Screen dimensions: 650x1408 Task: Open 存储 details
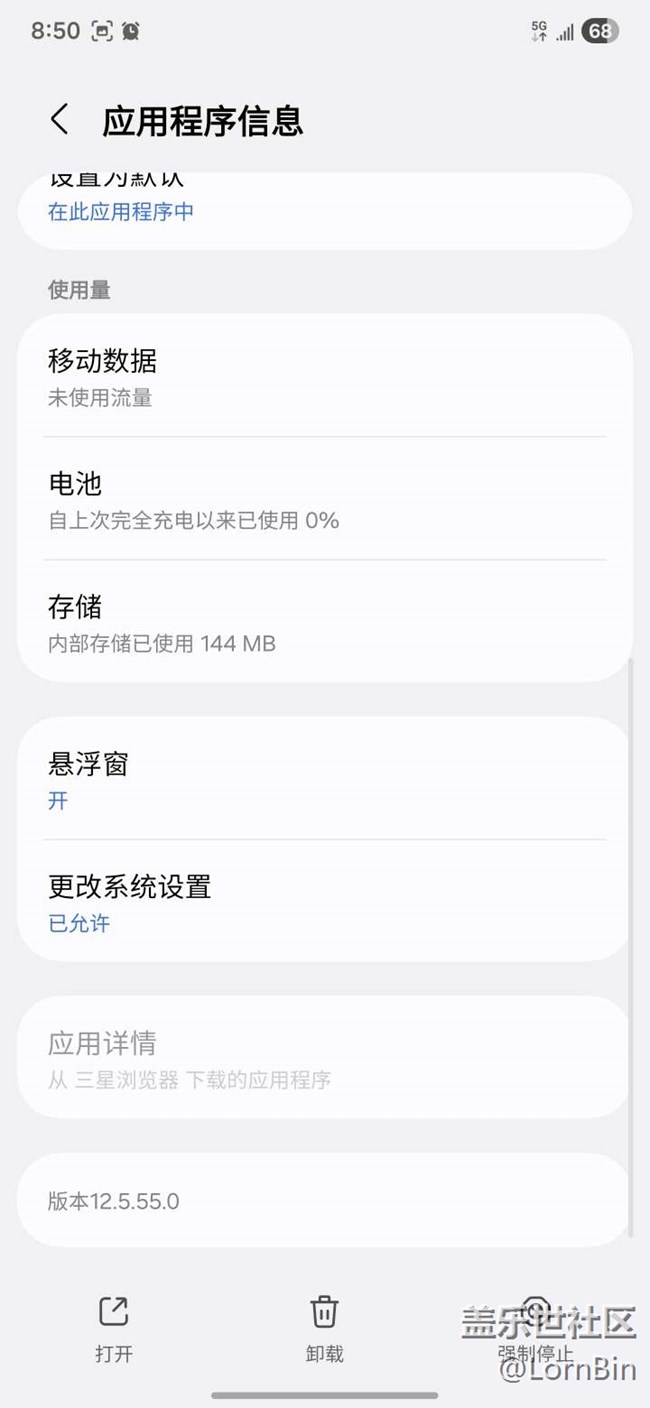[x=324, y=622]
